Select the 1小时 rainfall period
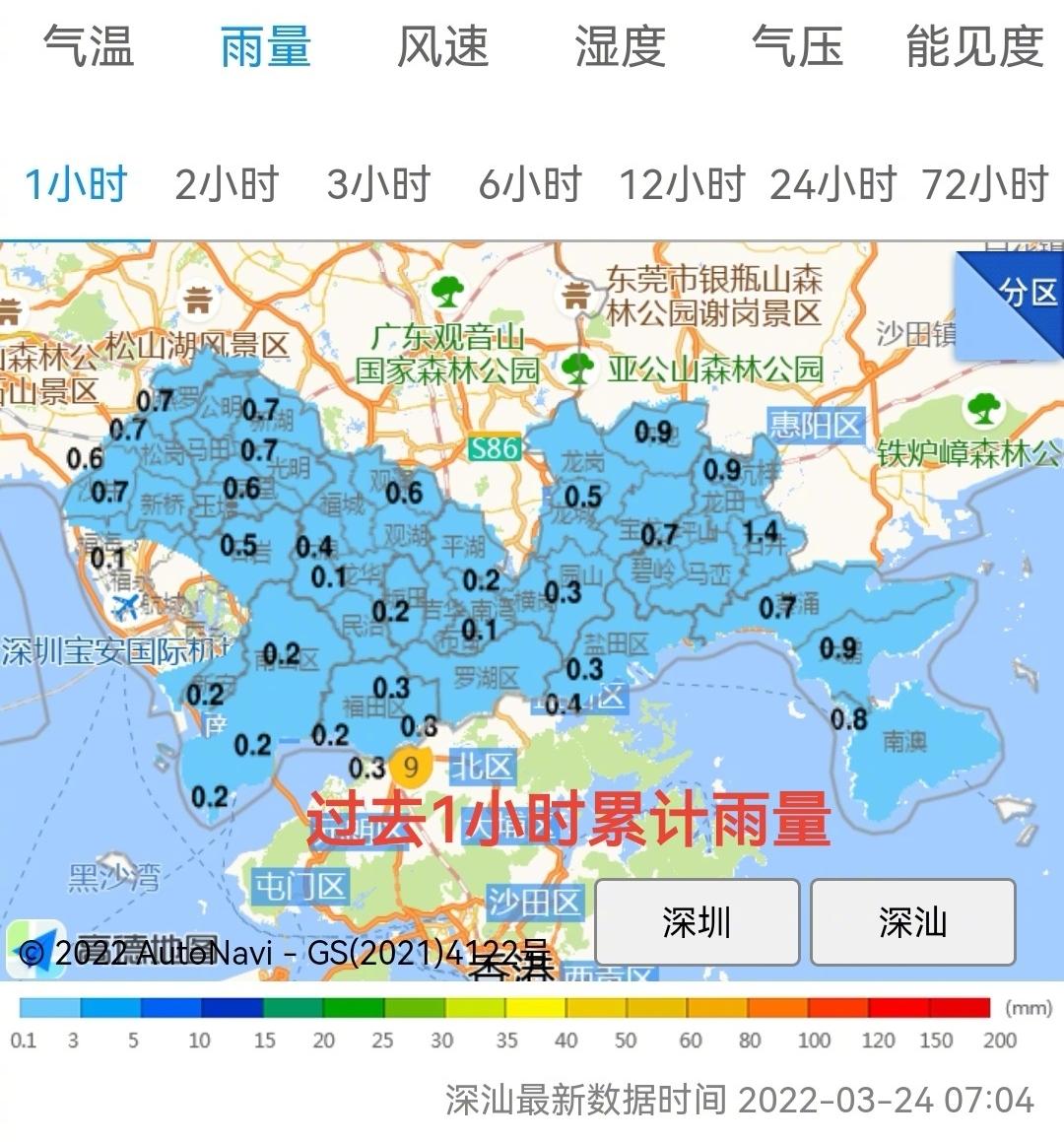 (x=76, y=184)
